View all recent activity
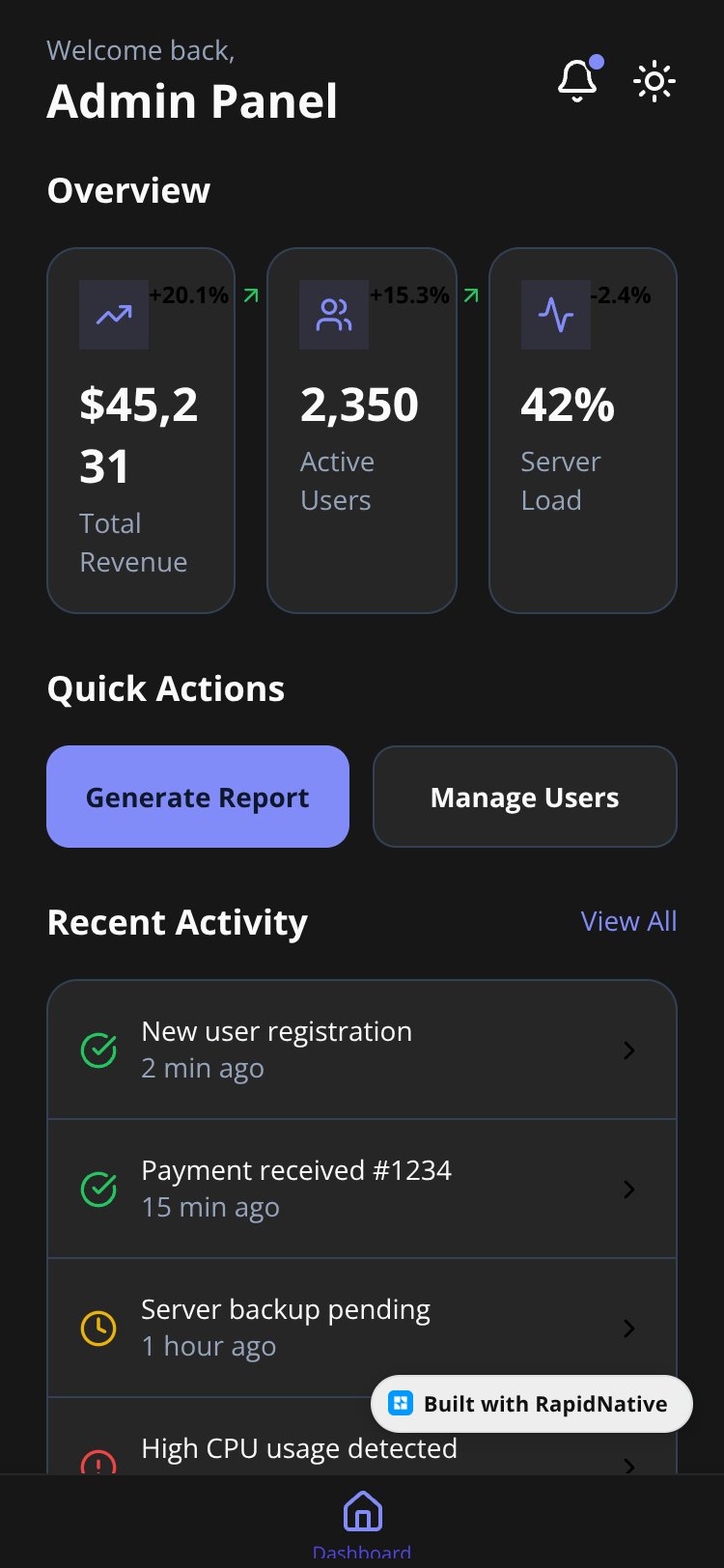 (x=628, y=921)
